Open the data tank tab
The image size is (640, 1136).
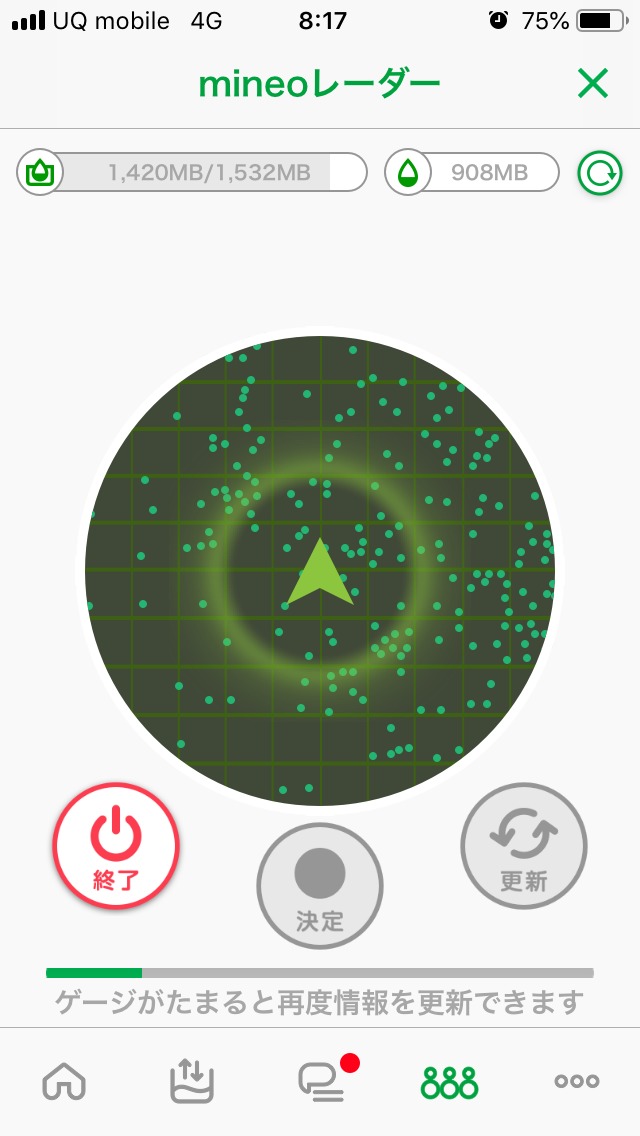pyautogui.click(x=192, y=1081)
